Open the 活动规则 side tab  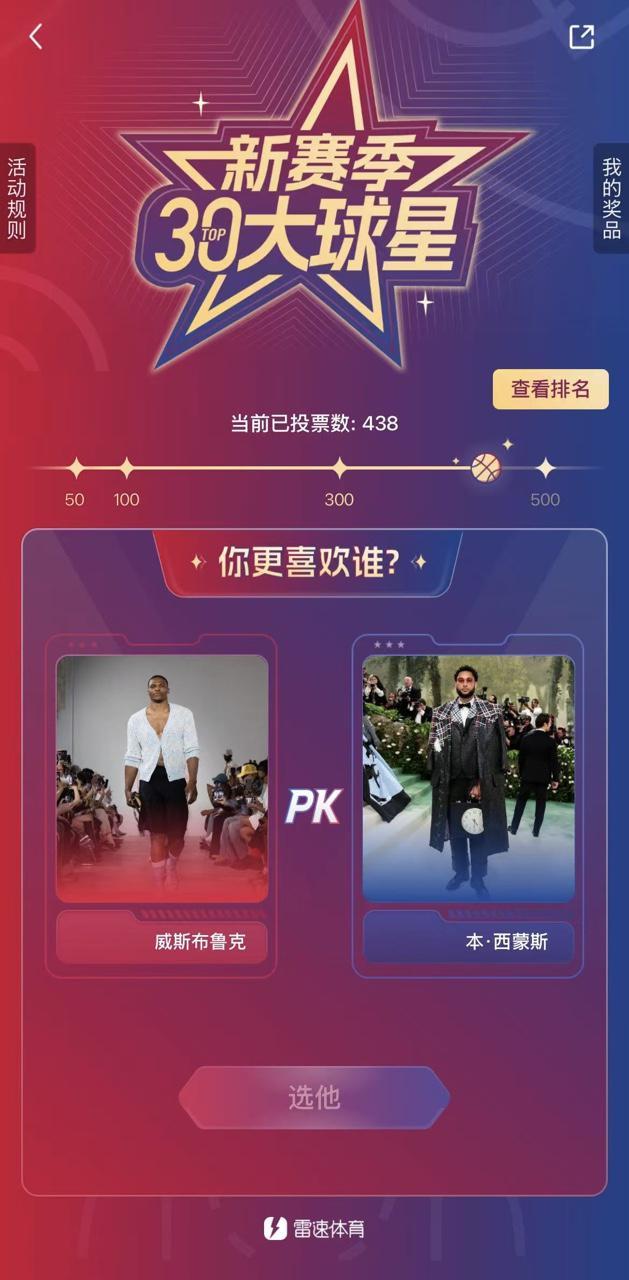pos(16,198)
